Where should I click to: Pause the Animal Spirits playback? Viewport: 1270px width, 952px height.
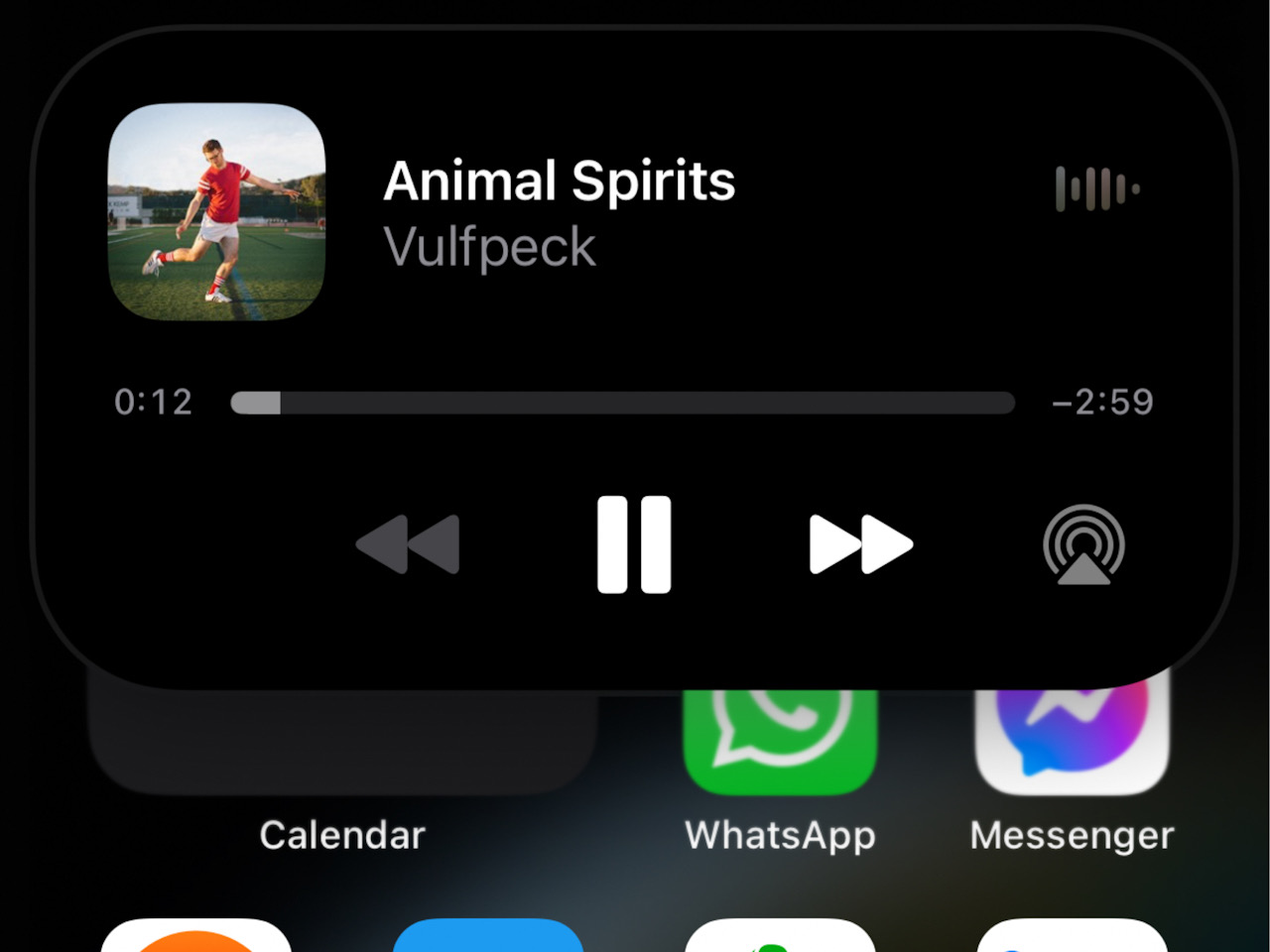coord(634,544)
